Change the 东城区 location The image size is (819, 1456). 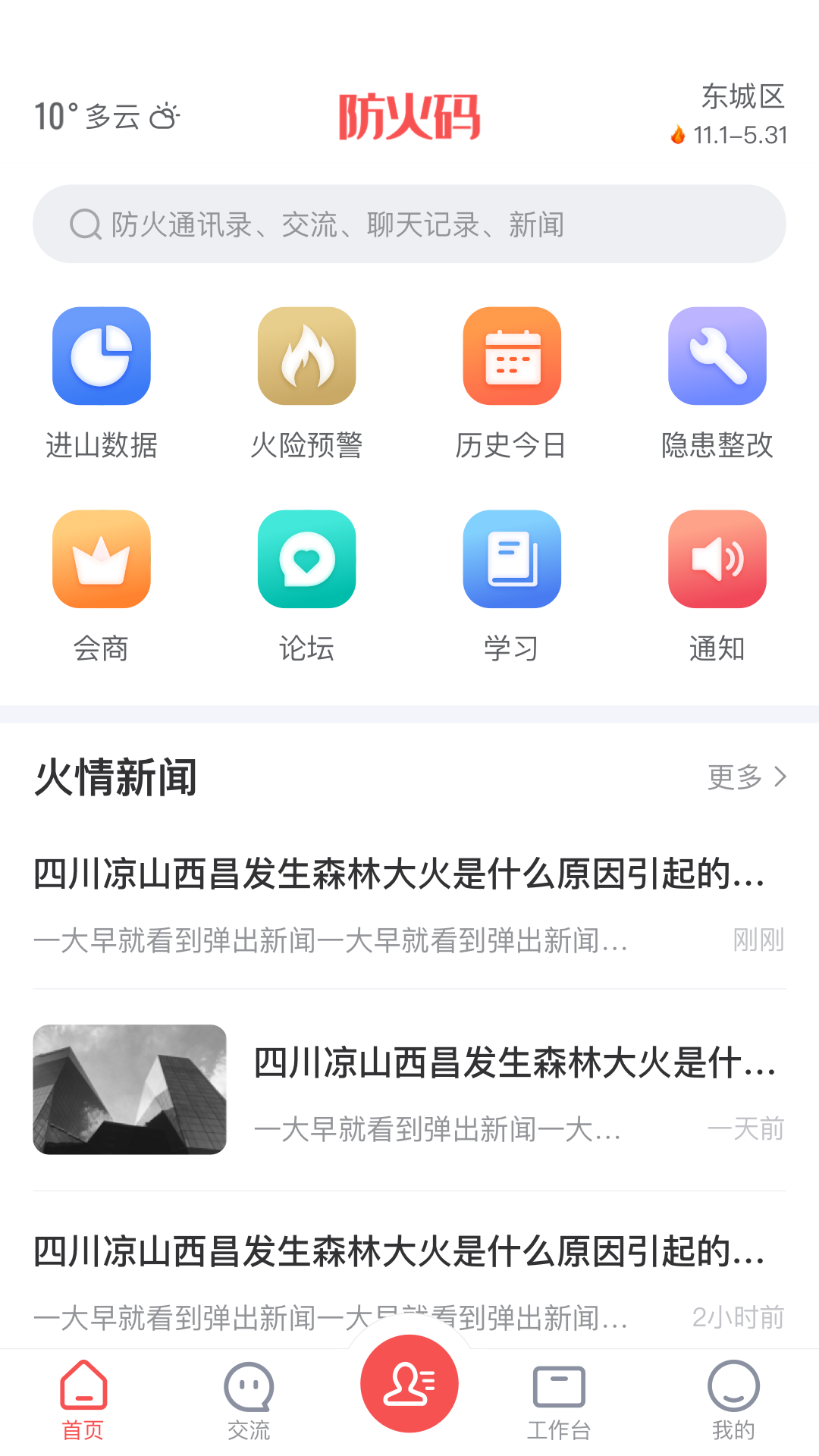742,97
